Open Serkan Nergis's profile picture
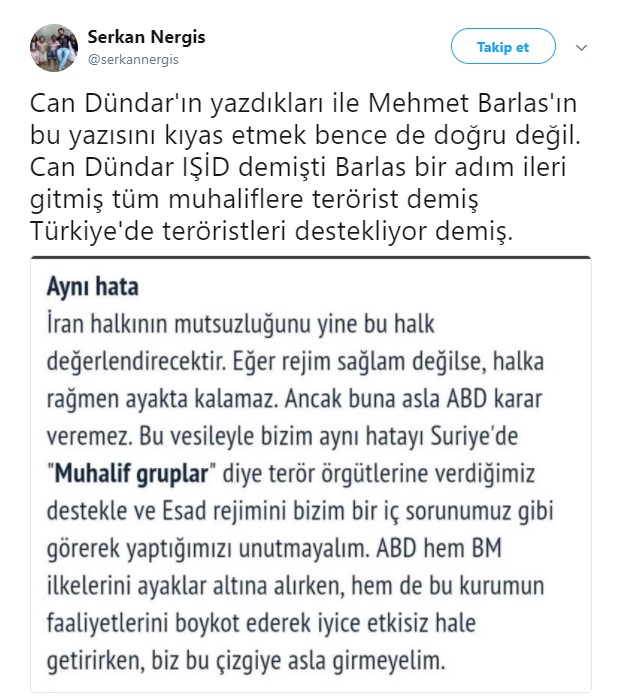The width and height of the screenshot is (619, 699). (50, 46)
